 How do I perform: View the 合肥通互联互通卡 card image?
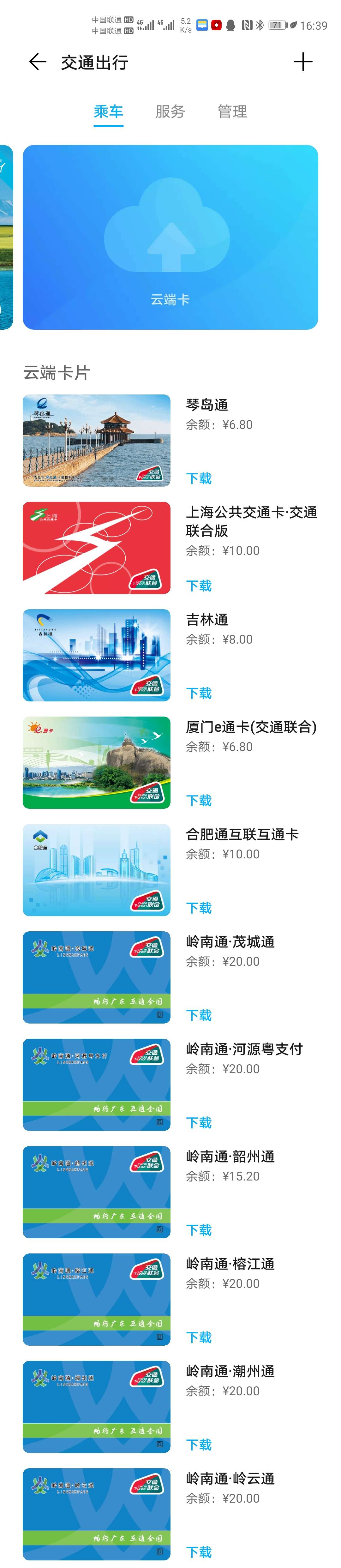96,870
